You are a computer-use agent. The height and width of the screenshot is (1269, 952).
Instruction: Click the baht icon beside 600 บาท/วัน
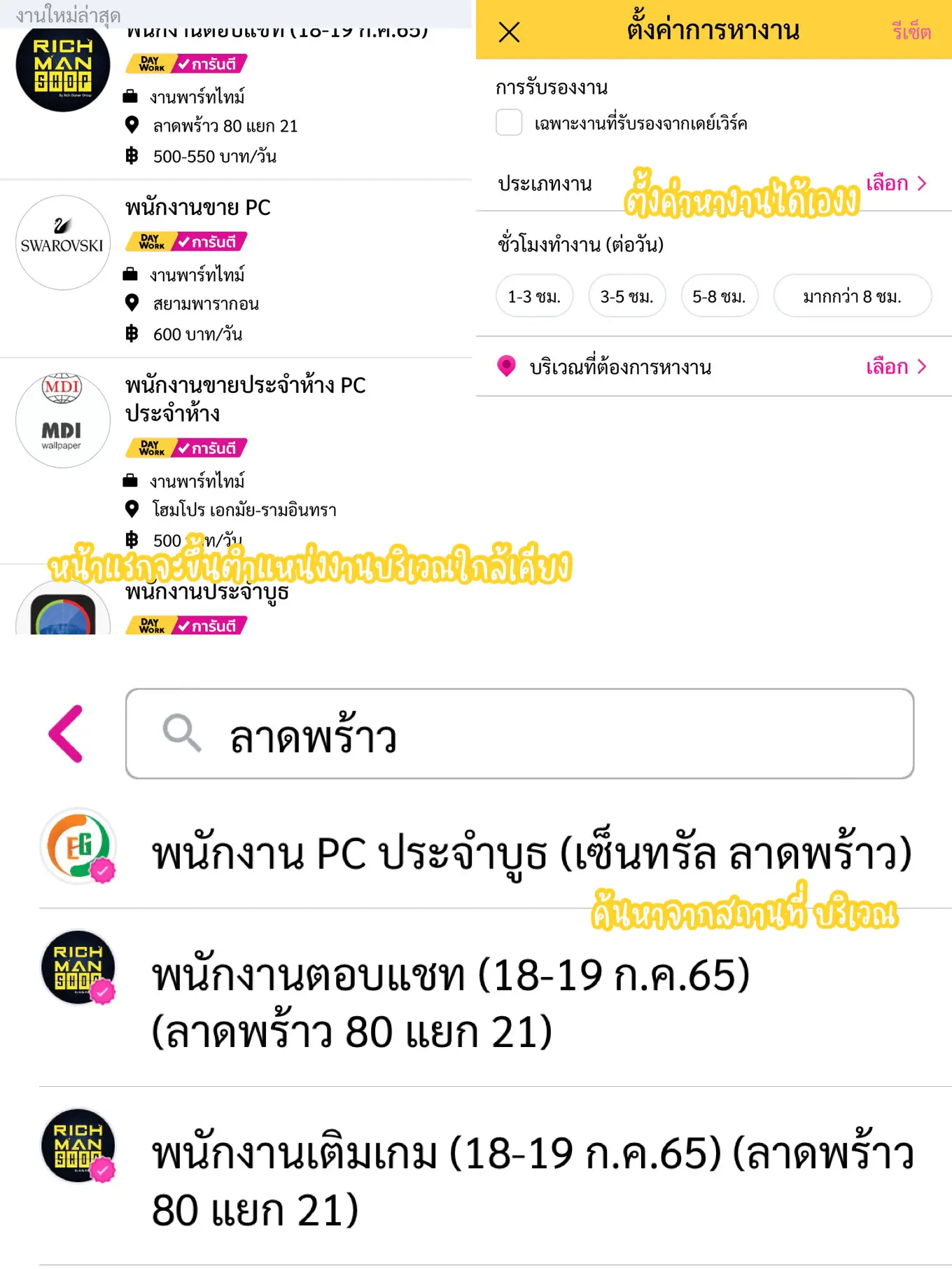click(x=132, y=334)
